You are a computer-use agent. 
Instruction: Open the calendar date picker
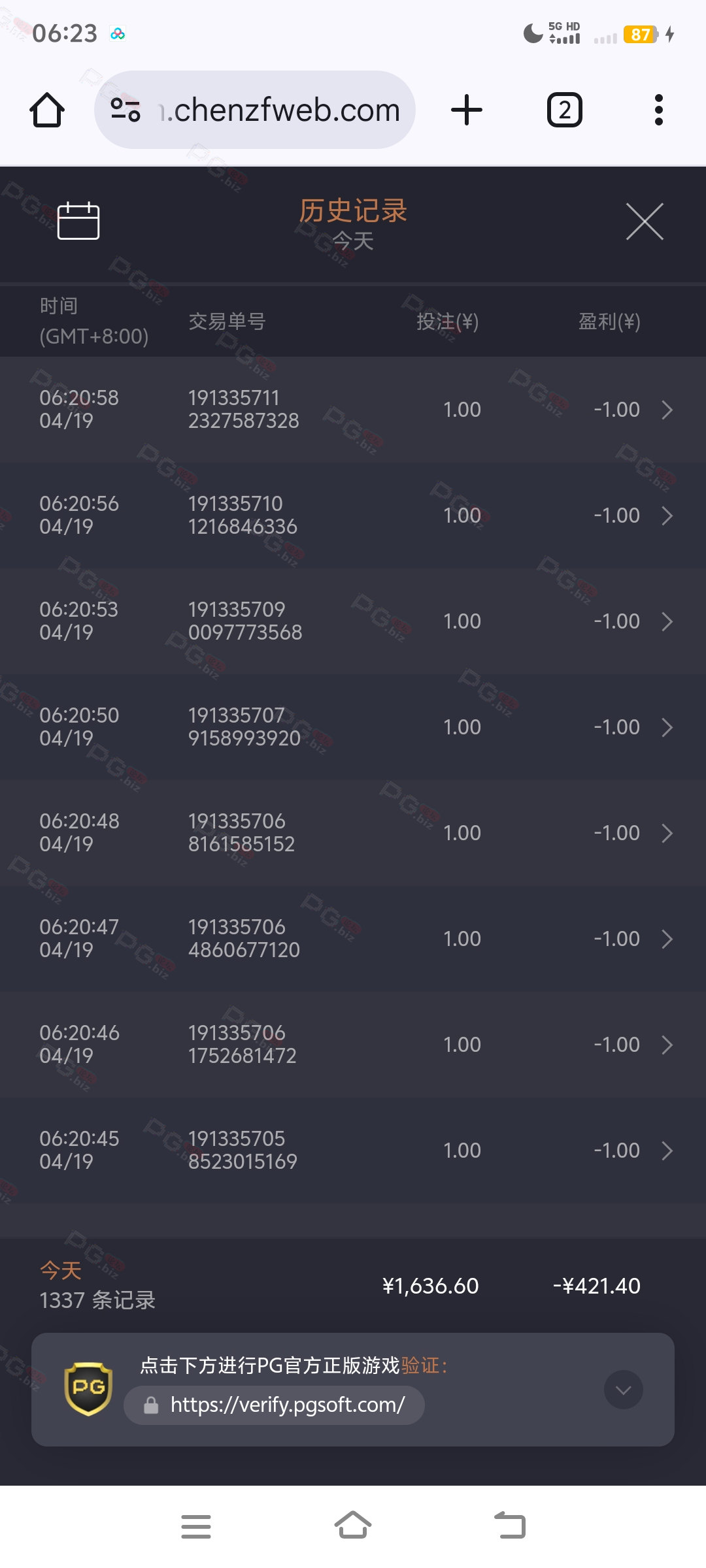(78, 221)
